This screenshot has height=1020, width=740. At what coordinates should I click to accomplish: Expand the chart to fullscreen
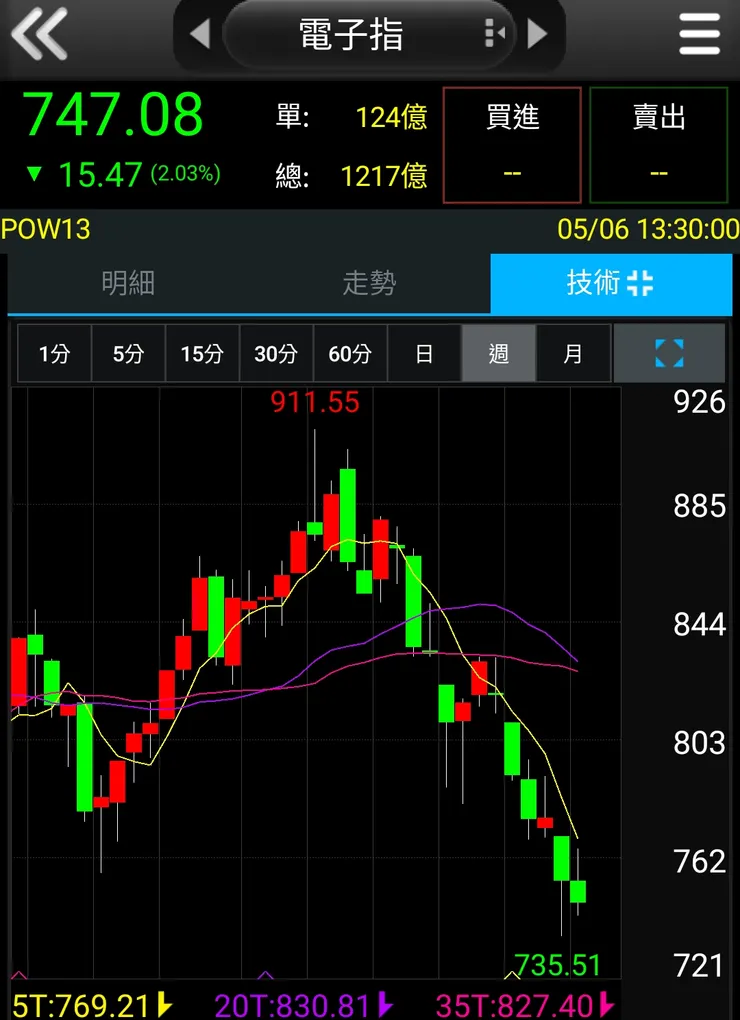pos(669,353)
